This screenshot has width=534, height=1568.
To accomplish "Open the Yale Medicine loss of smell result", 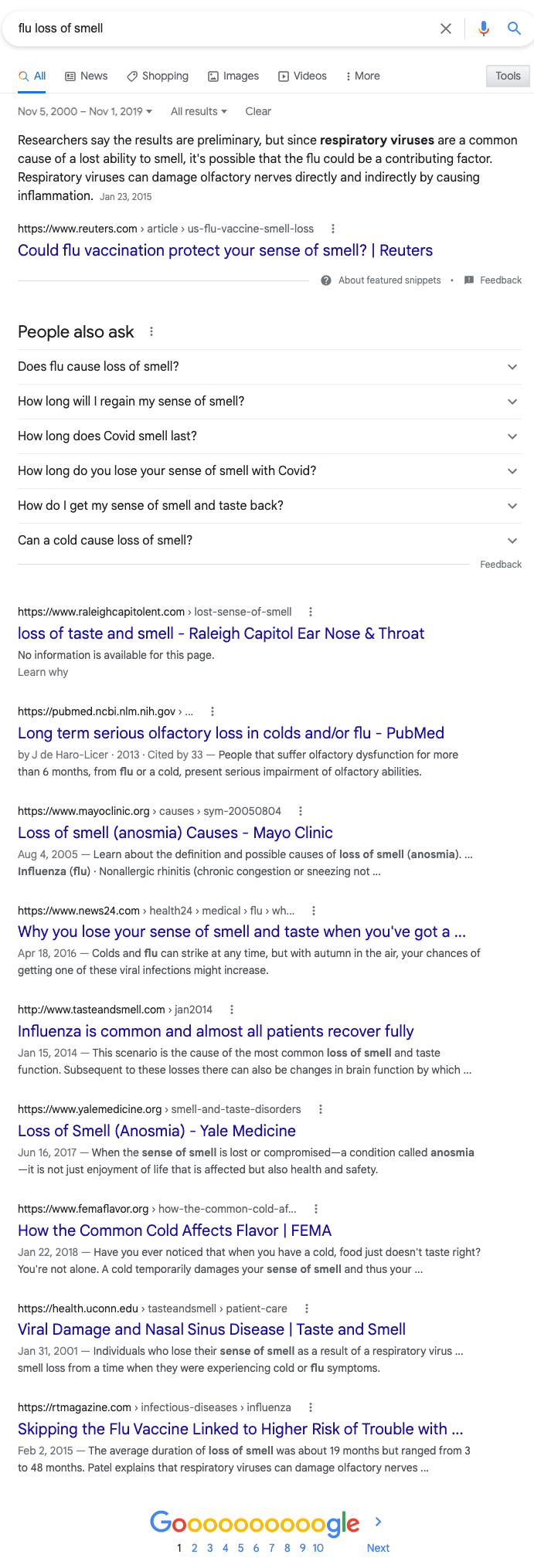I will [157, 1131].
